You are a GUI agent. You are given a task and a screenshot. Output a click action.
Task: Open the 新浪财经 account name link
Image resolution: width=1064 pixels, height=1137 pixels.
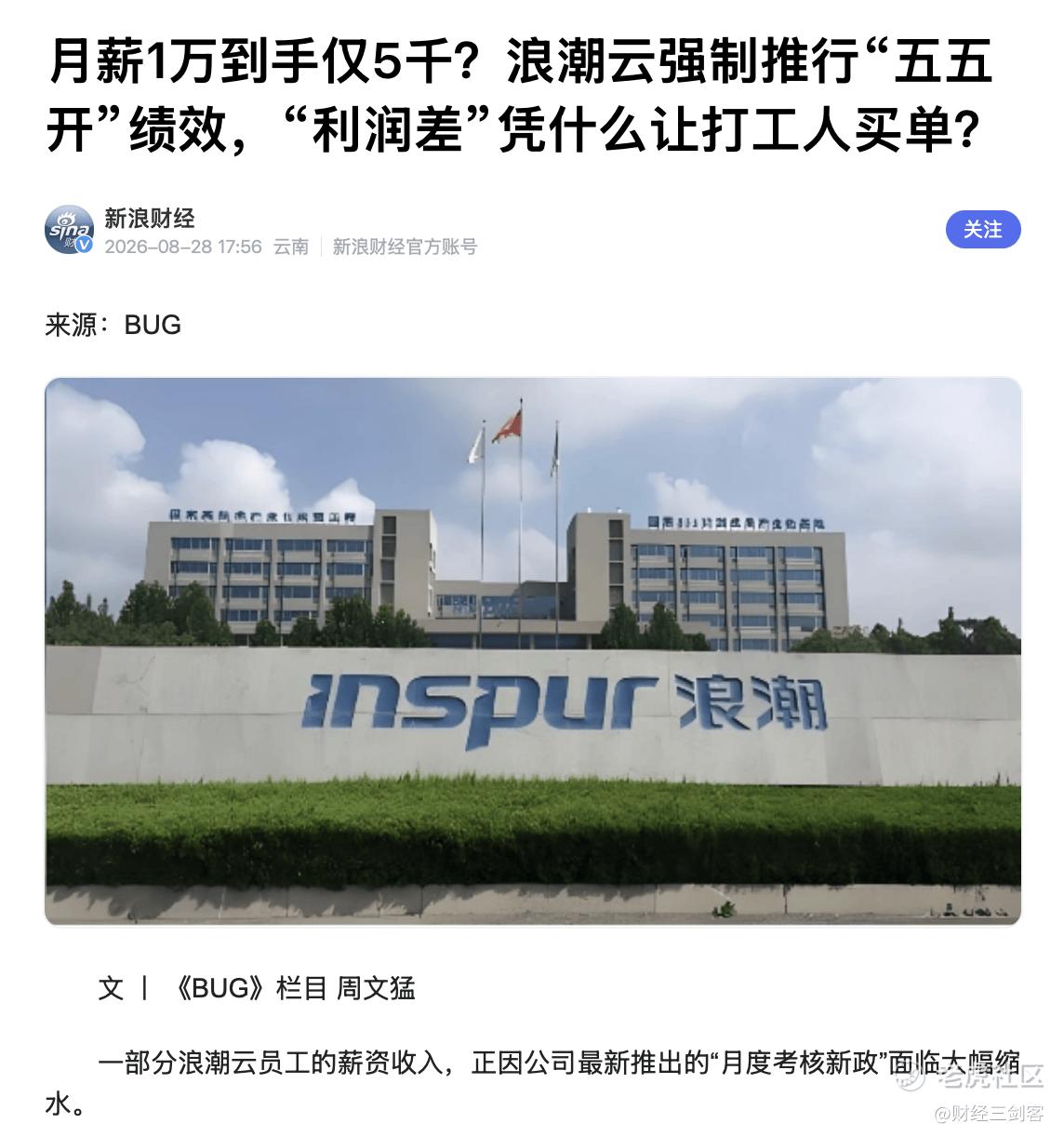tap(150, 219)
